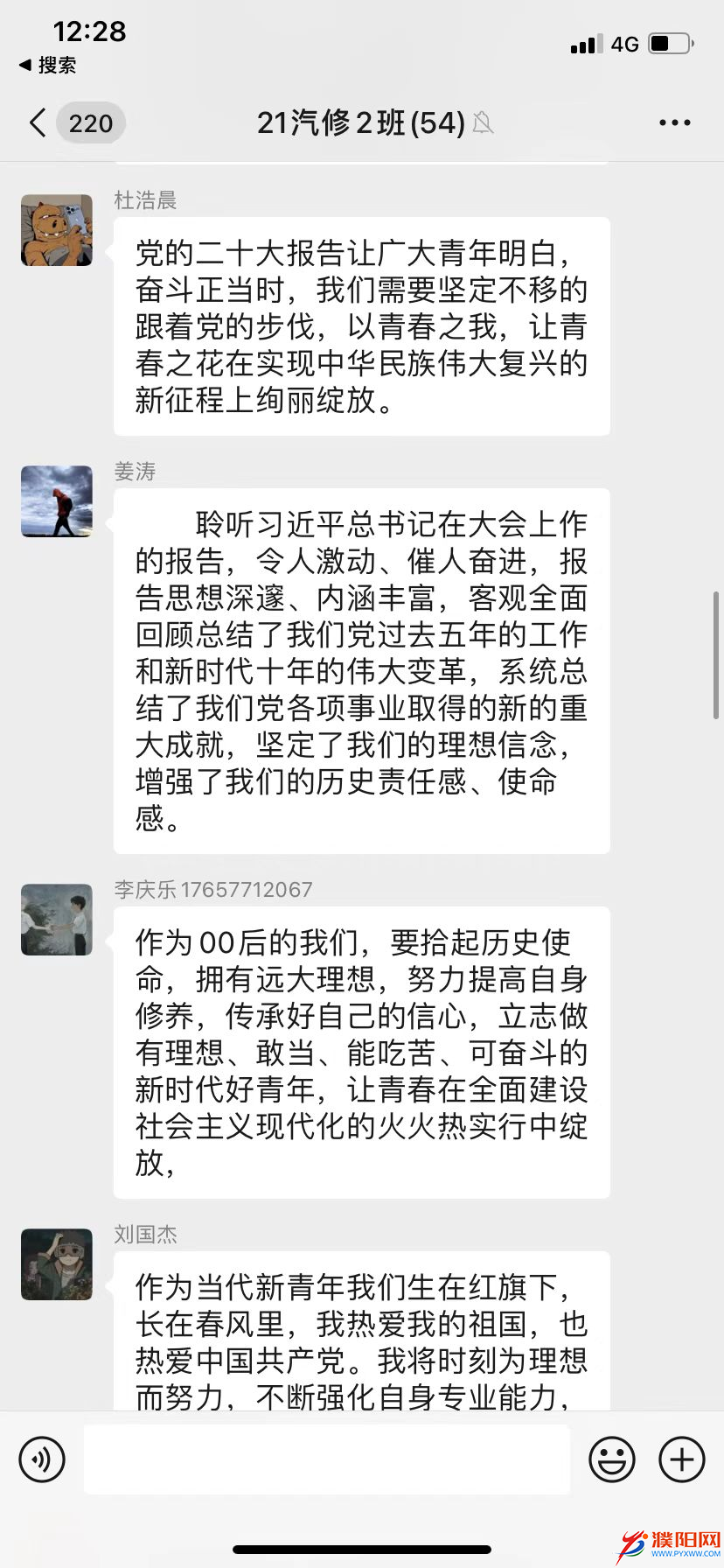Screen dimensions: 724x1568
Task: Open 李庆乐's profile avatar
Action: [x=57, y=920]
